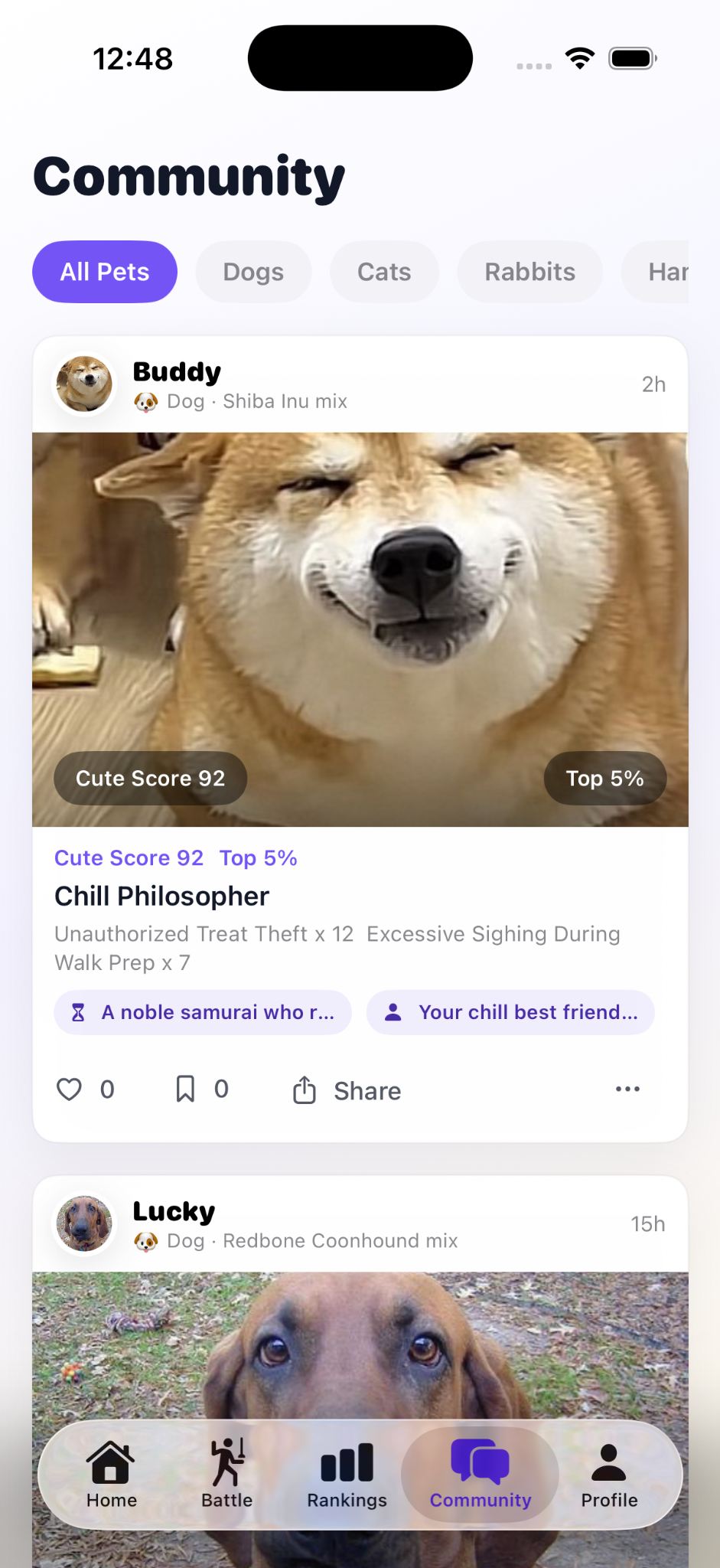Switch to the Battle tab
The height and width of the screenshot is (1568, 720).
coord(227,1475)
